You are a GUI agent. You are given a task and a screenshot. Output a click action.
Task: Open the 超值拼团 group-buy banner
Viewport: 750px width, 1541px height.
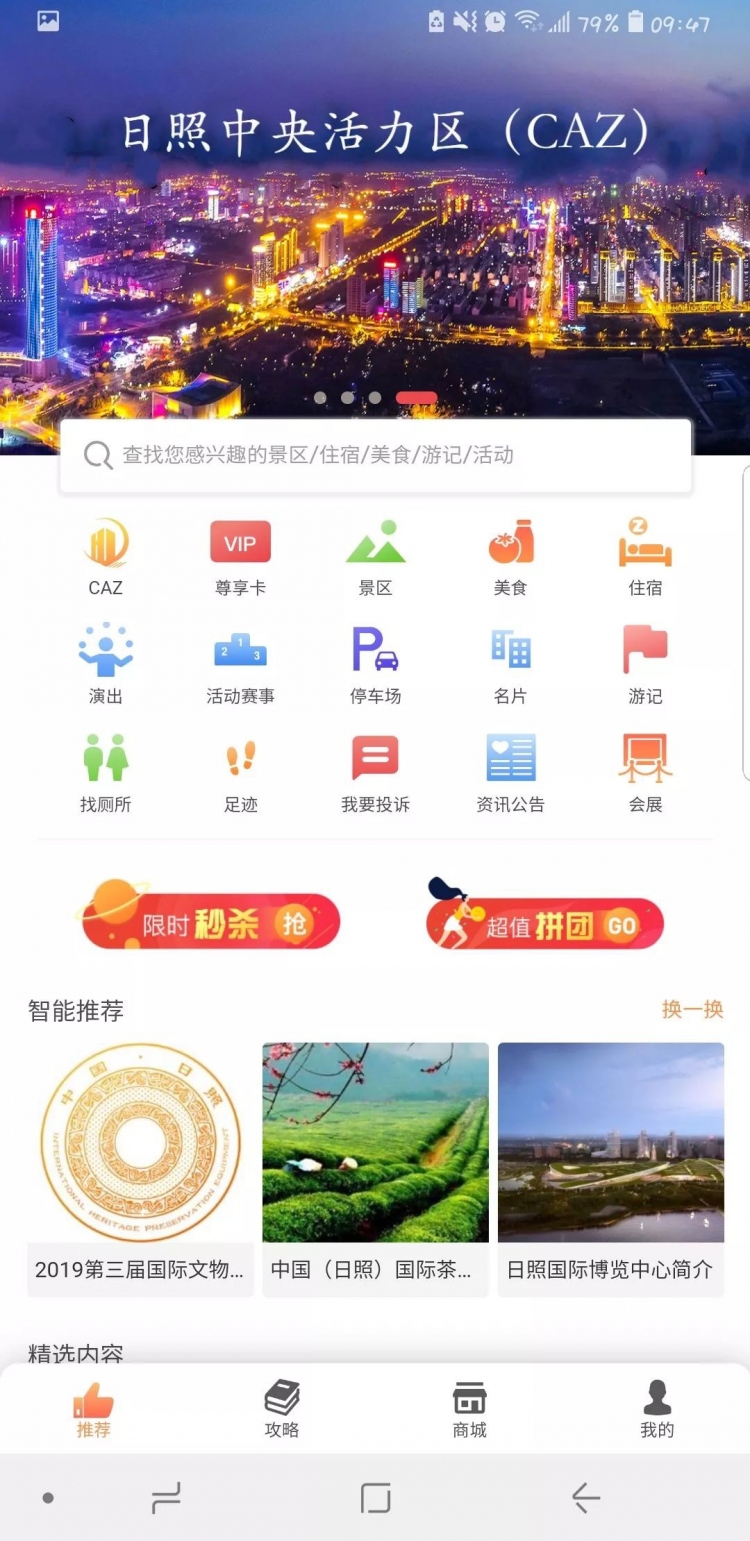pyautogui.click(x=545, y=918)
